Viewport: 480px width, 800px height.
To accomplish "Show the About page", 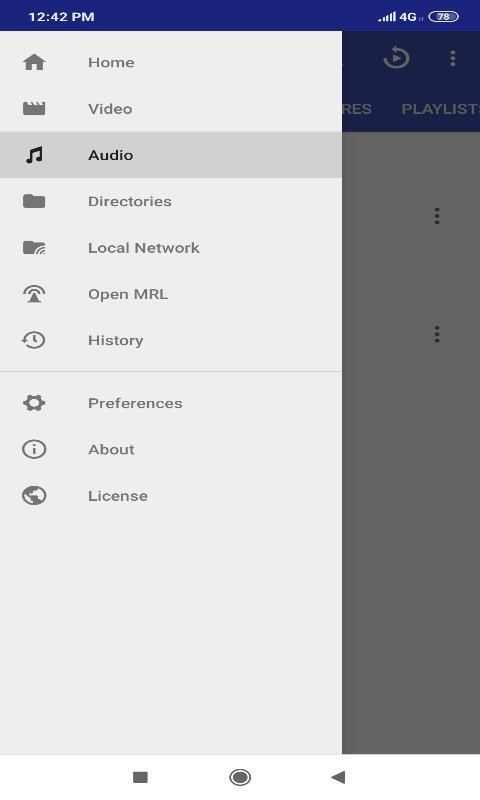I will coord(171,449).
